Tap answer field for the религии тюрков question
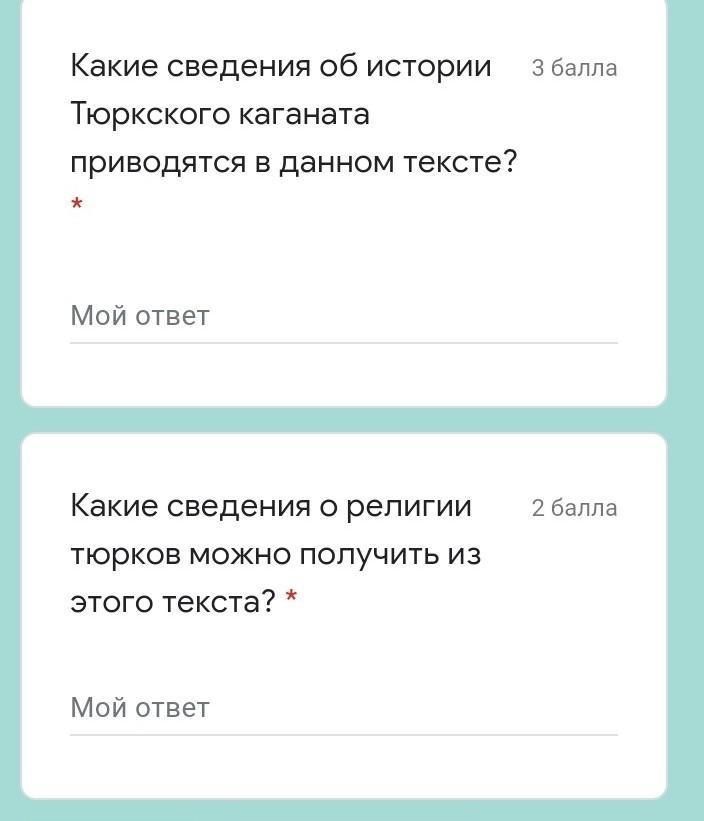This screenshot has height=821, width=704. point(344,708)
